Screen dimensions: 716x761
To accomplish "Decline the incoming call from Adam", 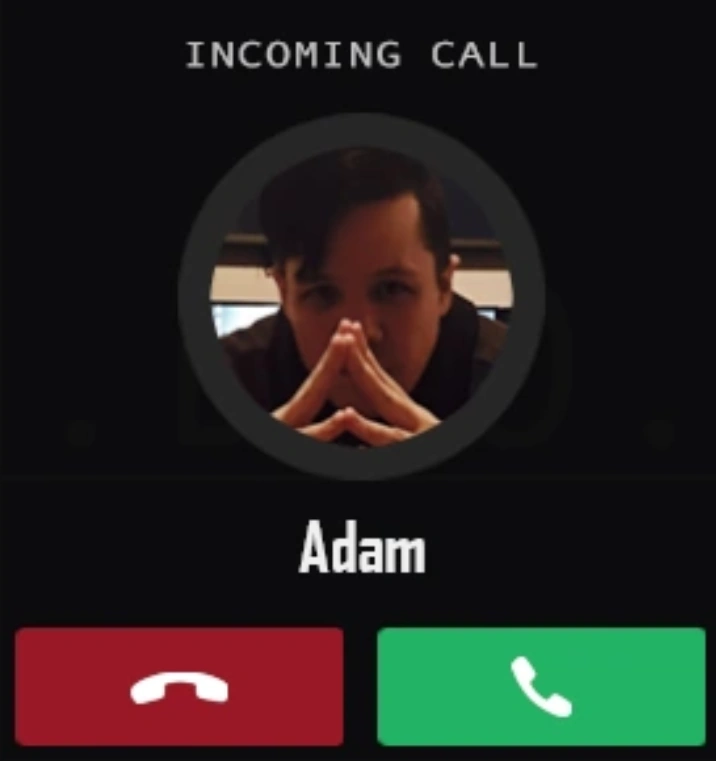I will (179, 686).
